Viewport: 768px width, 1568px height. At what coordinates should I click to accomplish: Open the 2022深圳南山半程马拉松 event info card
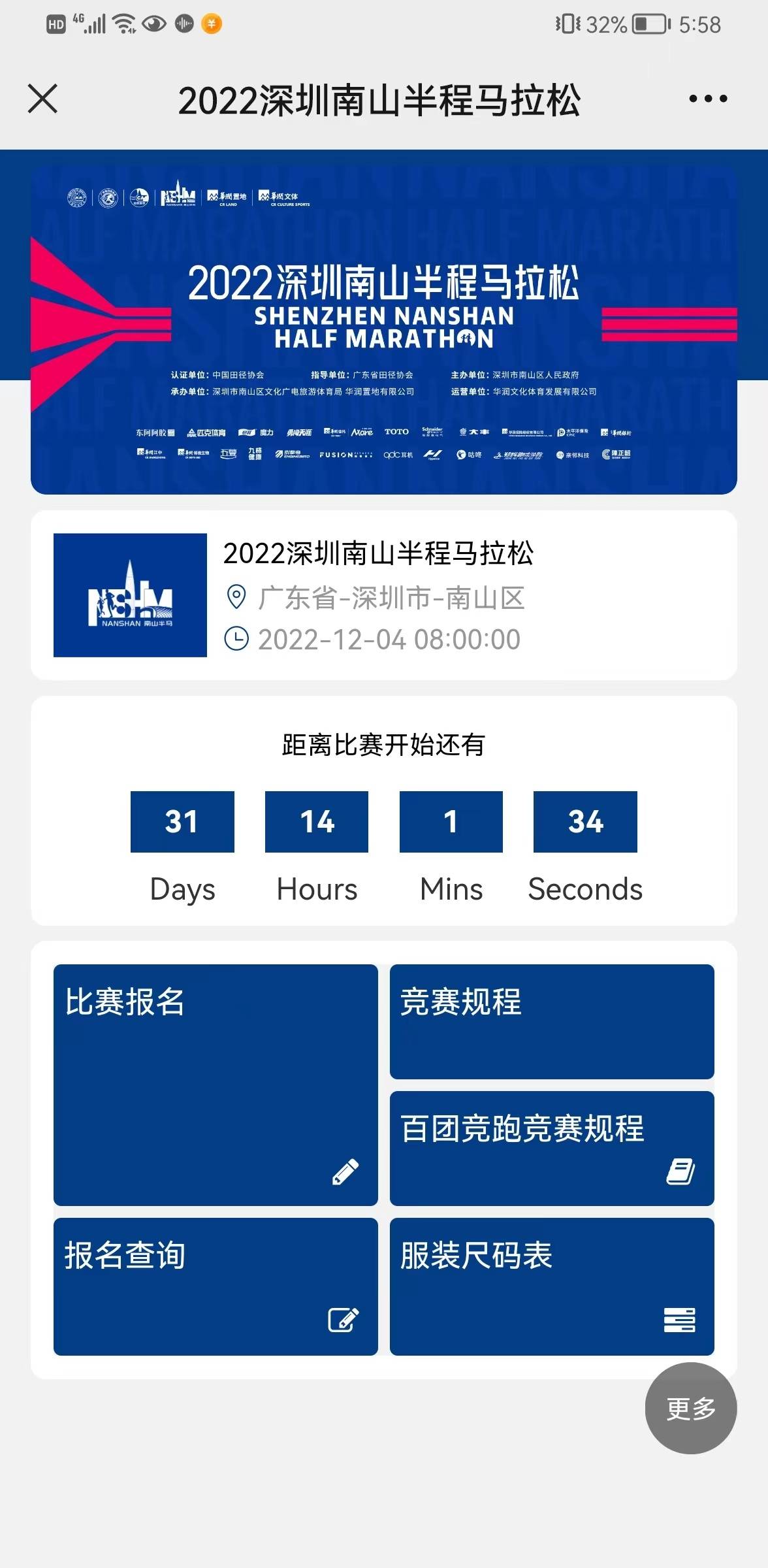click(x=384, y=595)
